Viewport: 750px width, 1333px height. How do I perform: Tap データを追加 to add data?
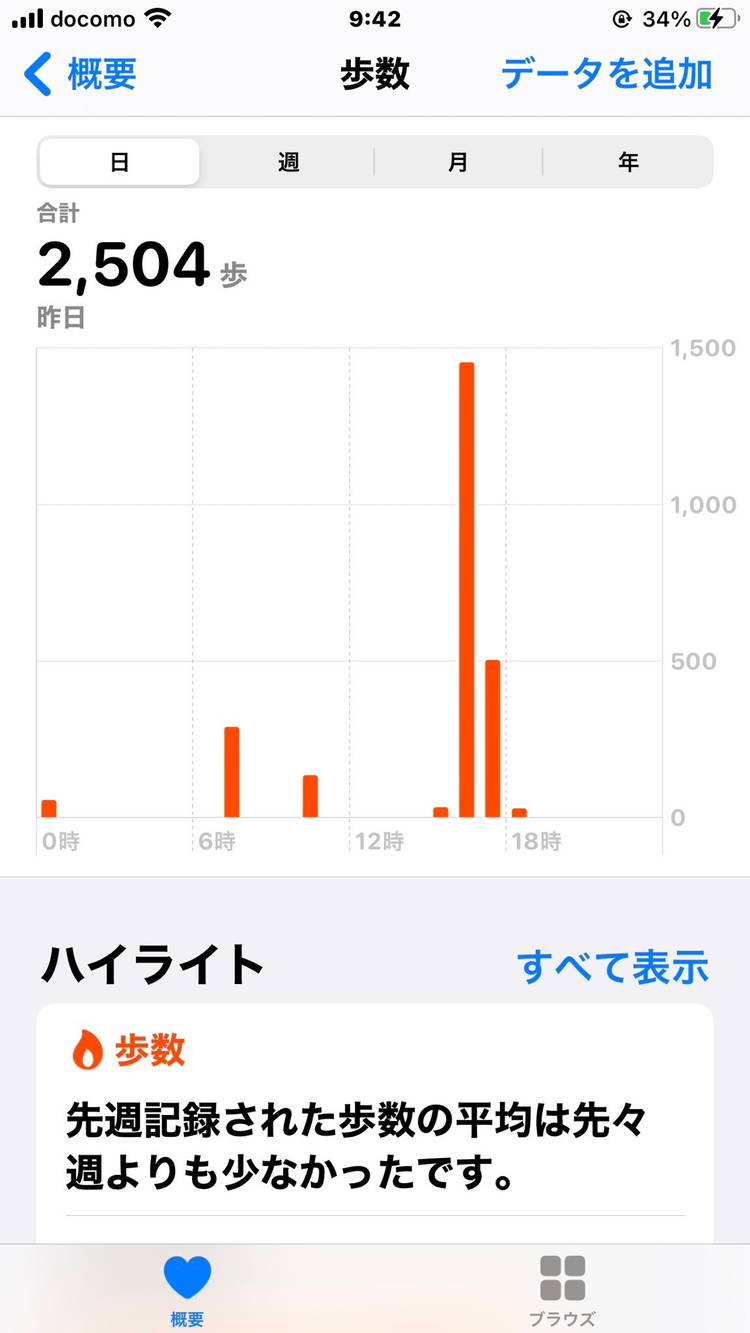click(606, 75)
